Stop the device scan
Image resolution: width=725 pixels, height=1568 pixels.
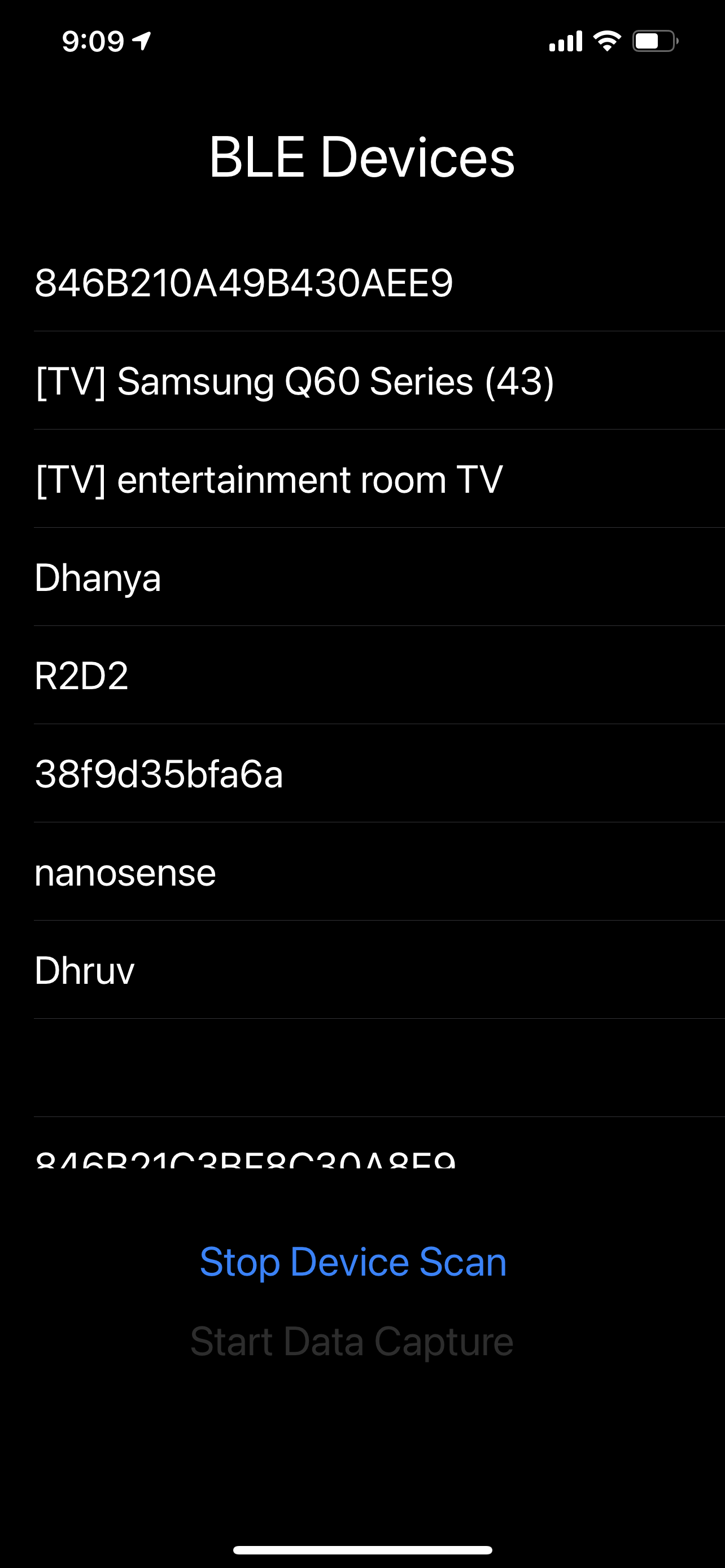coord(353,1262)
